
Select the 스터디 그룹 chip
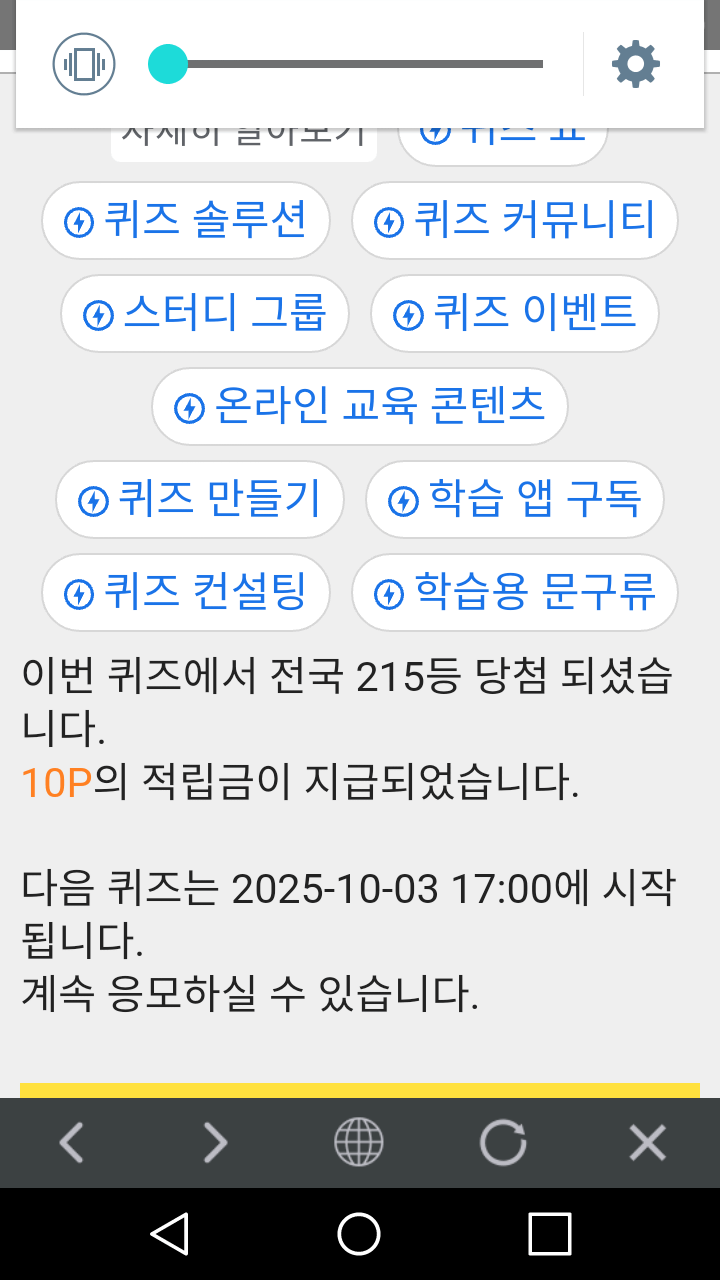(205, 314)
